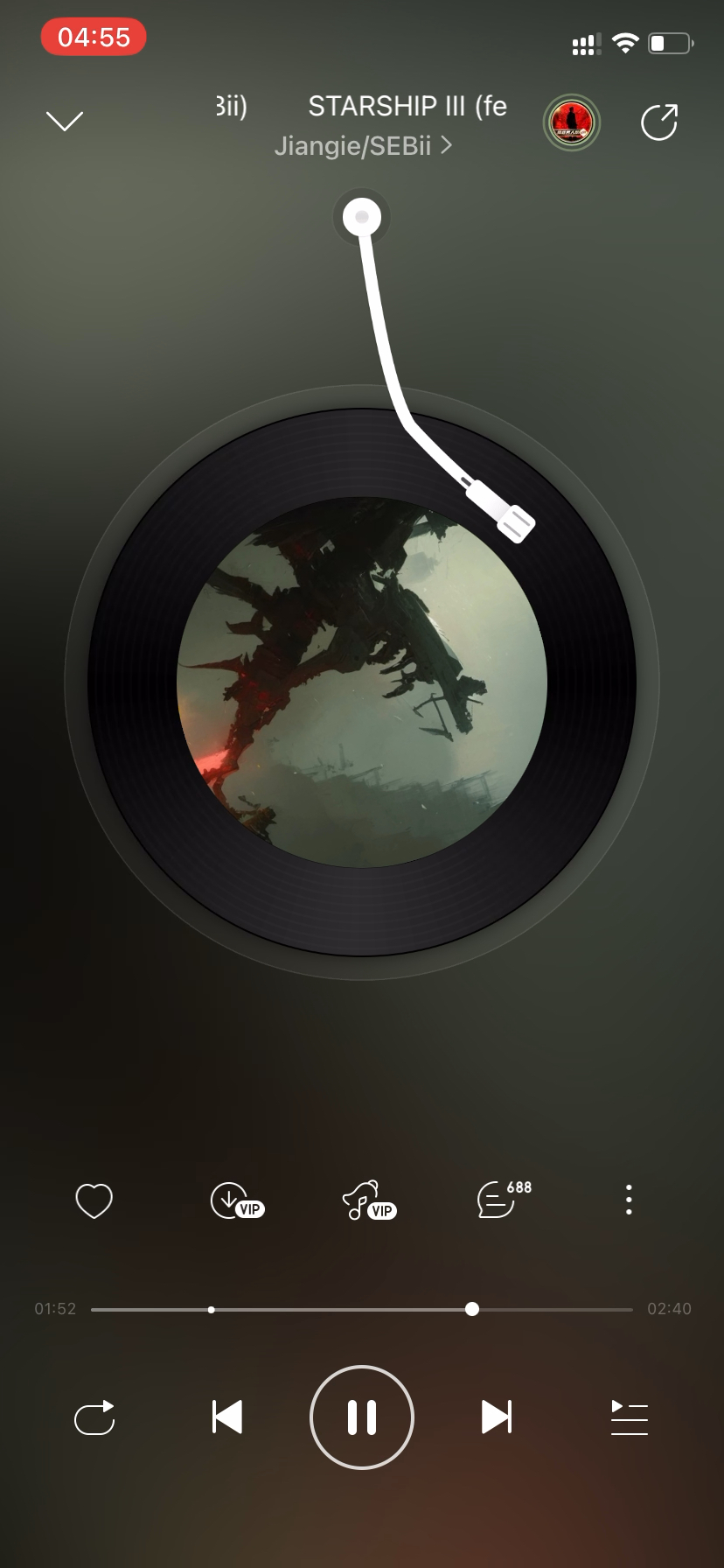
Task: Open the play queue list
Action: 629,1417
